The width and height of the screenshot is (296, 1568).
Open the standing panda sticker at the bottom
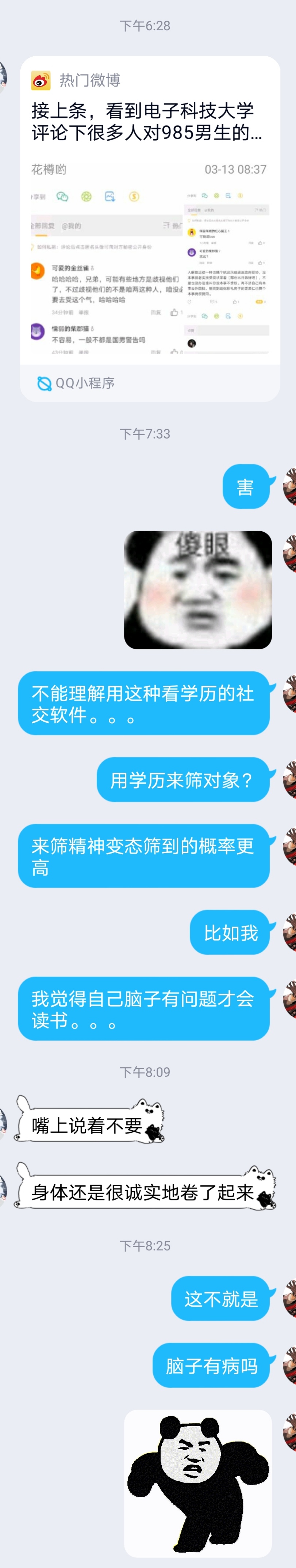pyautogui.click(x=197, y=1483)
